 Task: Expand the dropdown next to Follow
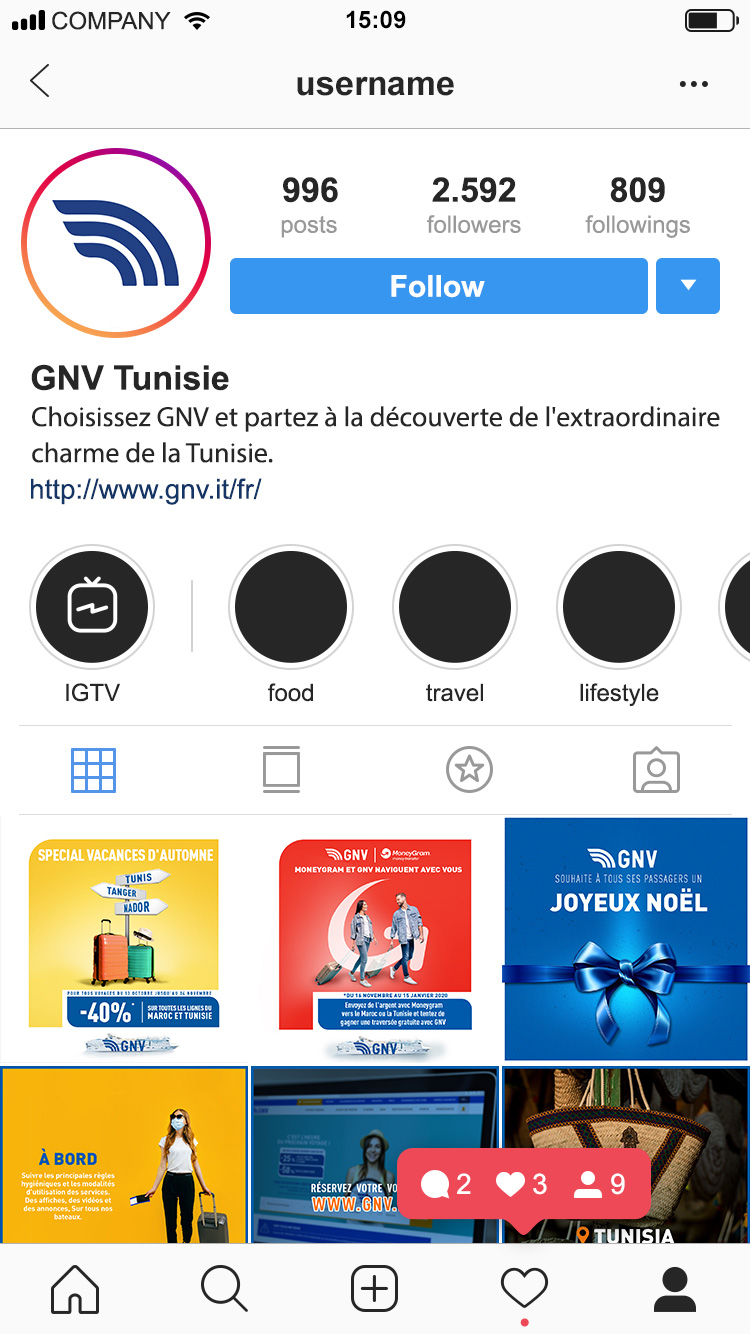coord(688,286)
